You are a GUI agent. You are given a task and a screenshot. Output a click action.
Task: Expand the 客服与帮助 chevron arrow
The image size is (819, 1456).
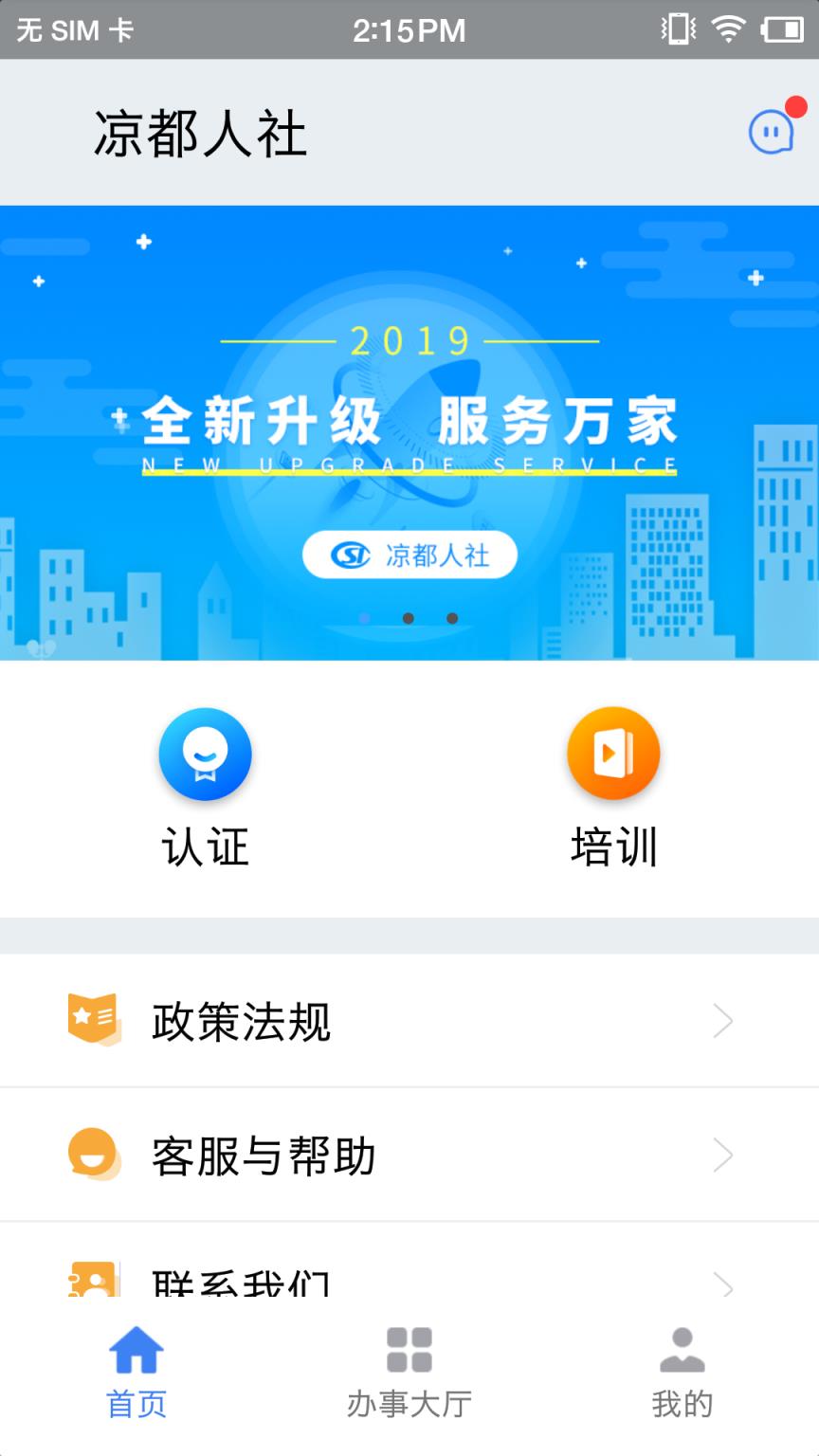(723, 1155)
